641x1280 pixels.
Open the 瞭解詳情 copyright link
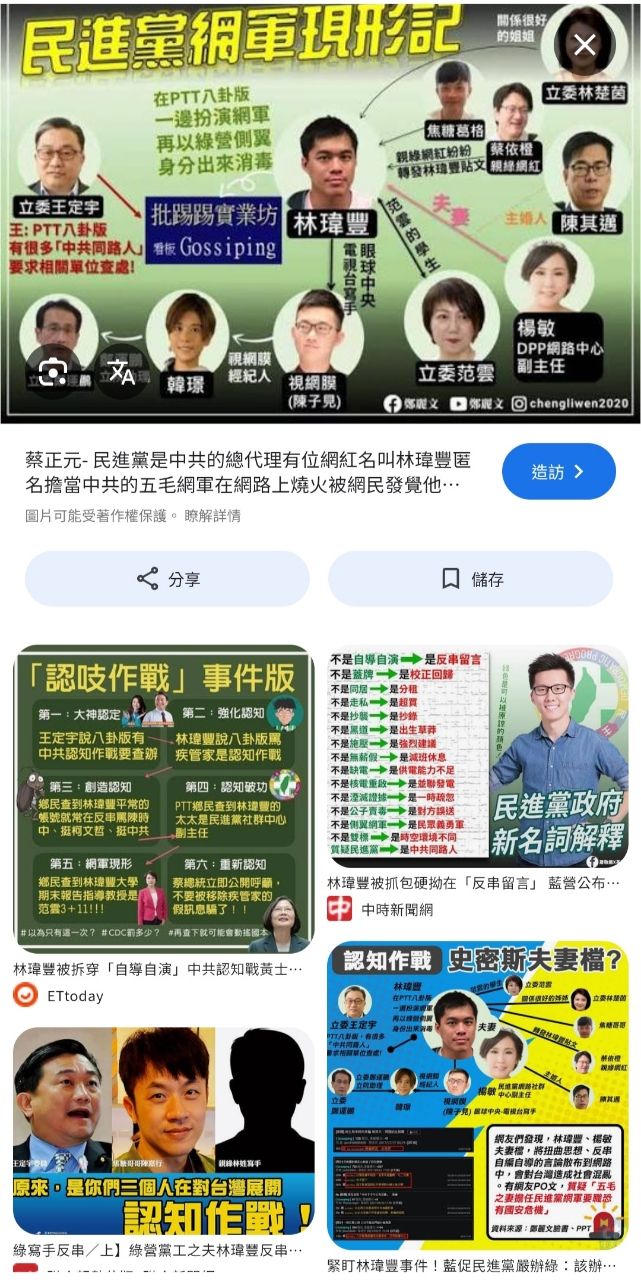[212, 516]
